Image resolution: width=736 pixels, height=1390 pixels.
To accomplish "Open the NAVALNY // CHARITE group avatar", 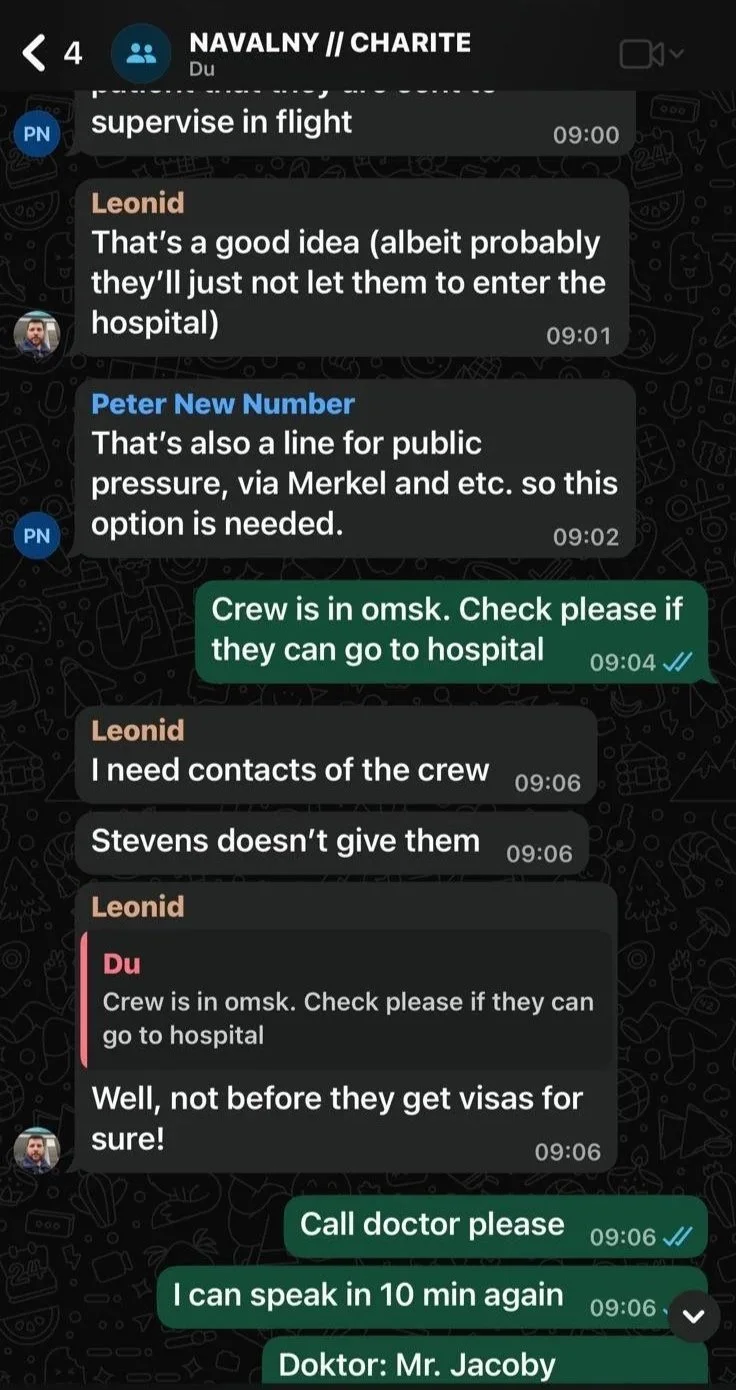I will [141, 54].
